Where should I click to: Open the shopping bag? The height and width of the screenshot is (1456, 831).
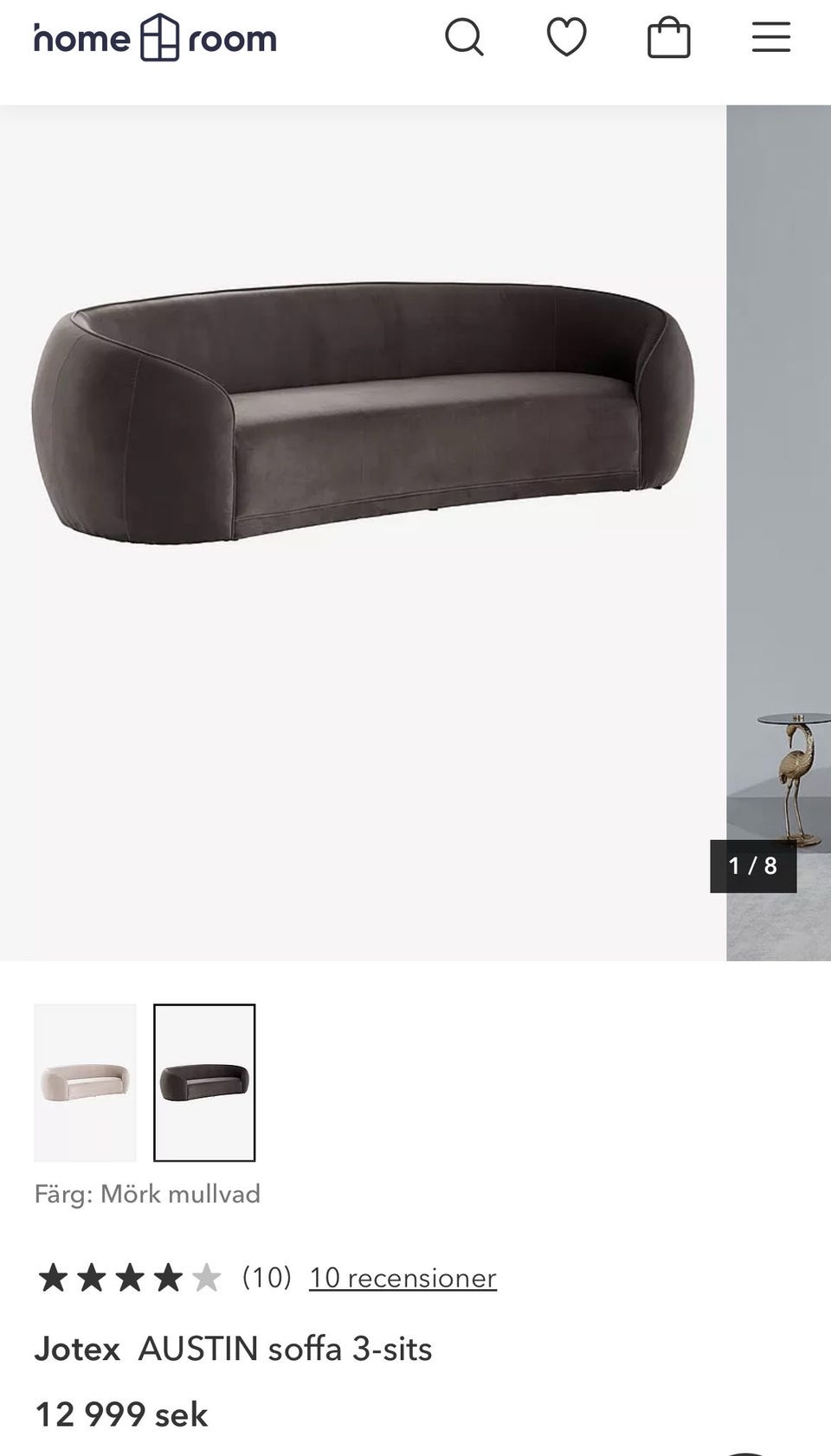coord(668,38)
